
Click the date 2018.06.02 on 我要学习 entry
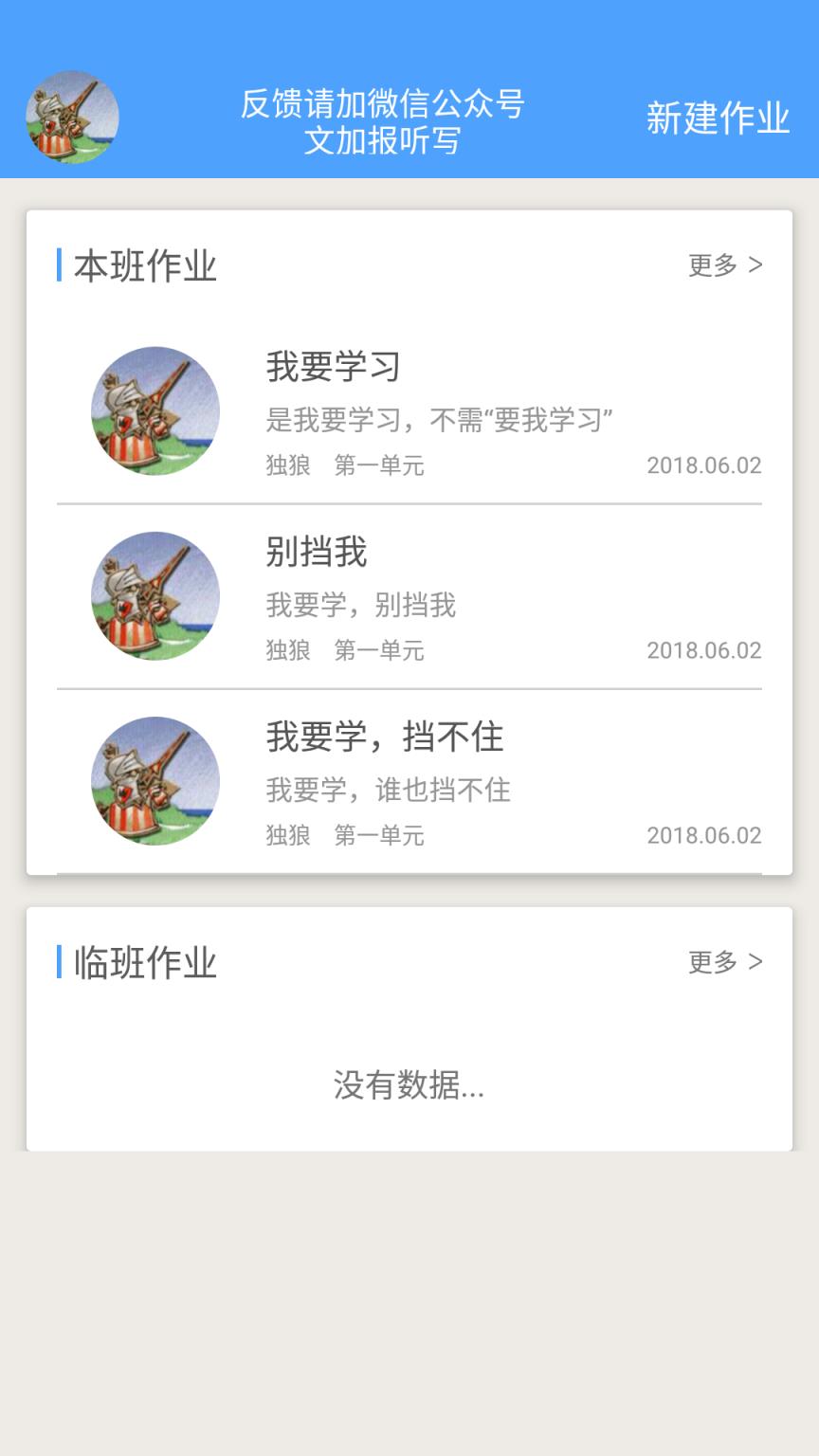coord(704,464)
